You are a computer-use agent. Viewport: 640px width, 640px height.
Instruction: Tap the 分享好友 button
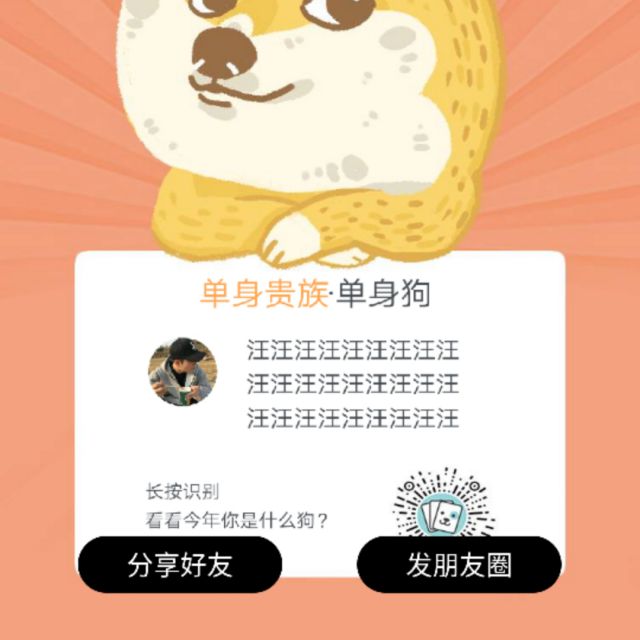180,564
